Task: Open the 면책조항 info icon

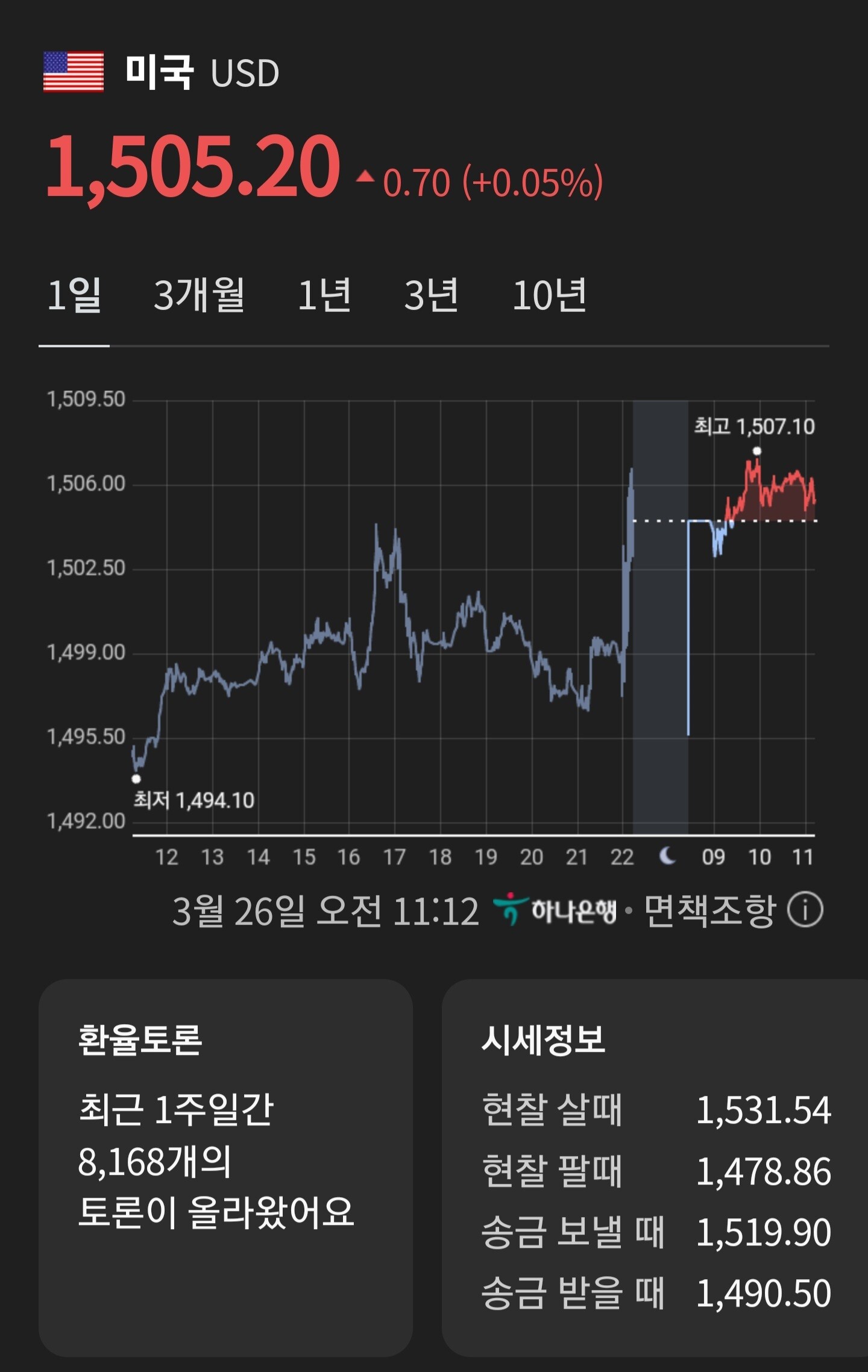Action: (x=805, y=910)
